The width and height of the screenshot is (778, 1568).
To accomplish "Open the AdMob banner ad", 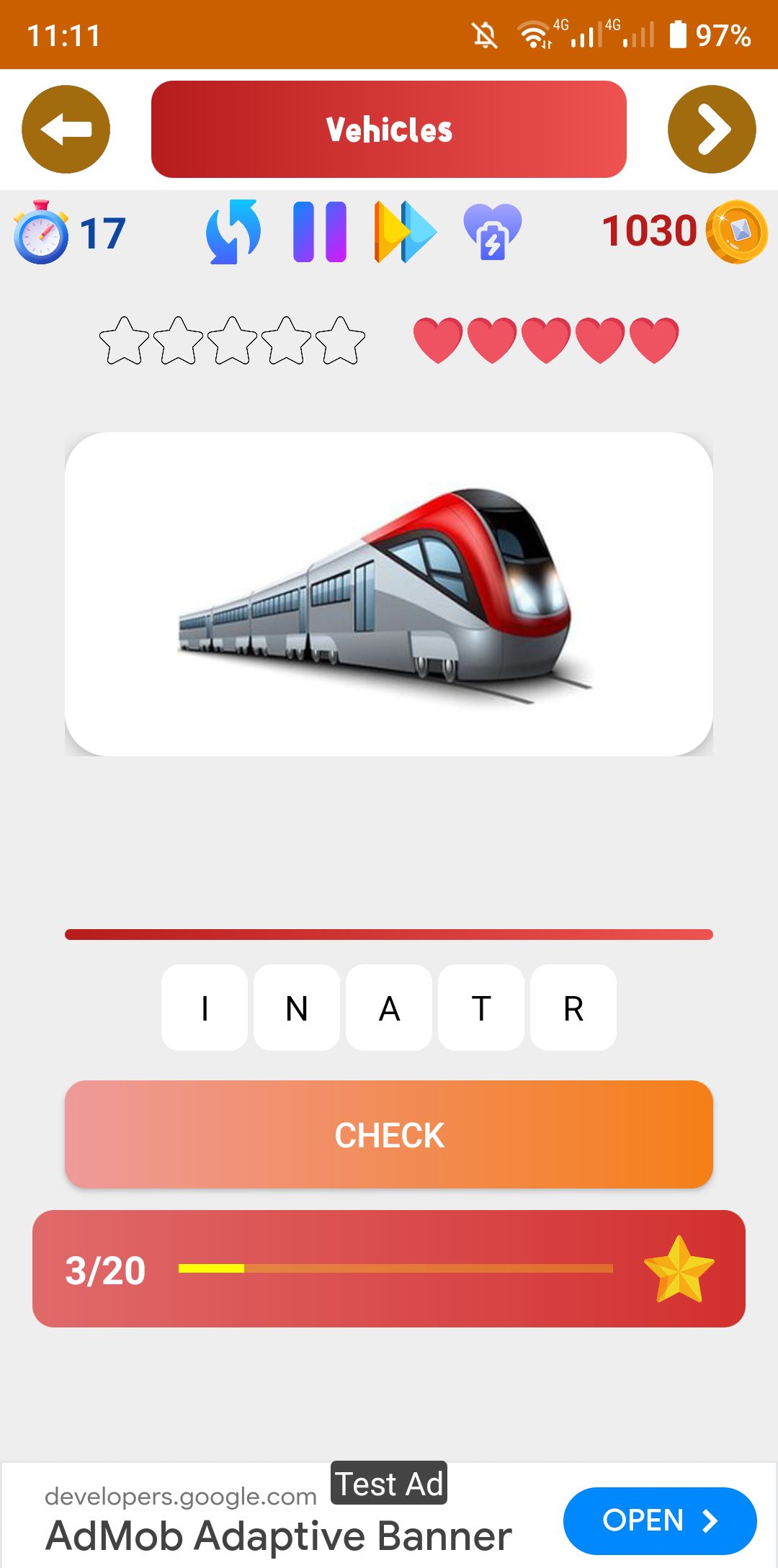I will click(x=659, y=1520).
